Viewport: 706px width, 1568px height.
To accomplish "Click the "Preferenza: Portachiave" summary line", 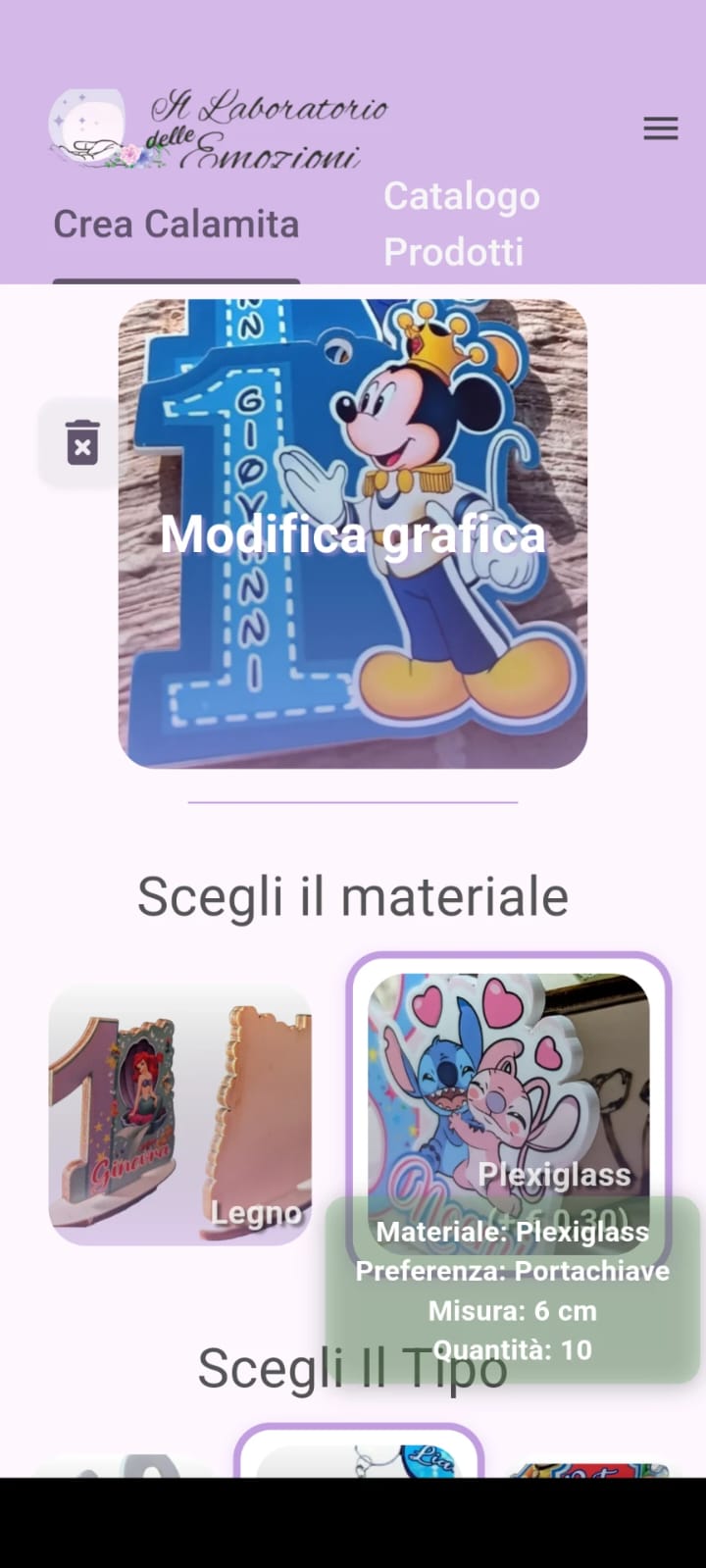I will (x=512, y=1271).
